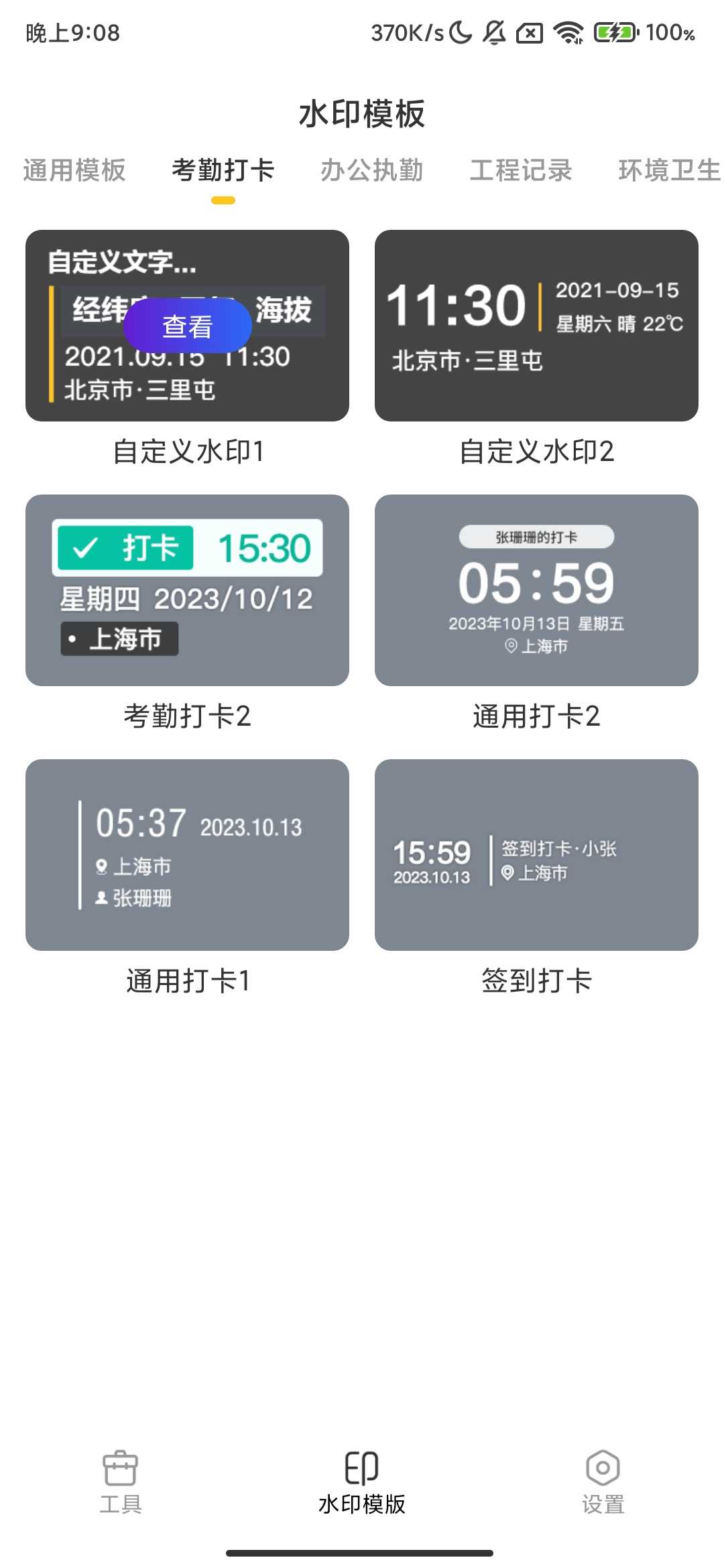Choose the 考勤打卡2 template

pos(187,590)
